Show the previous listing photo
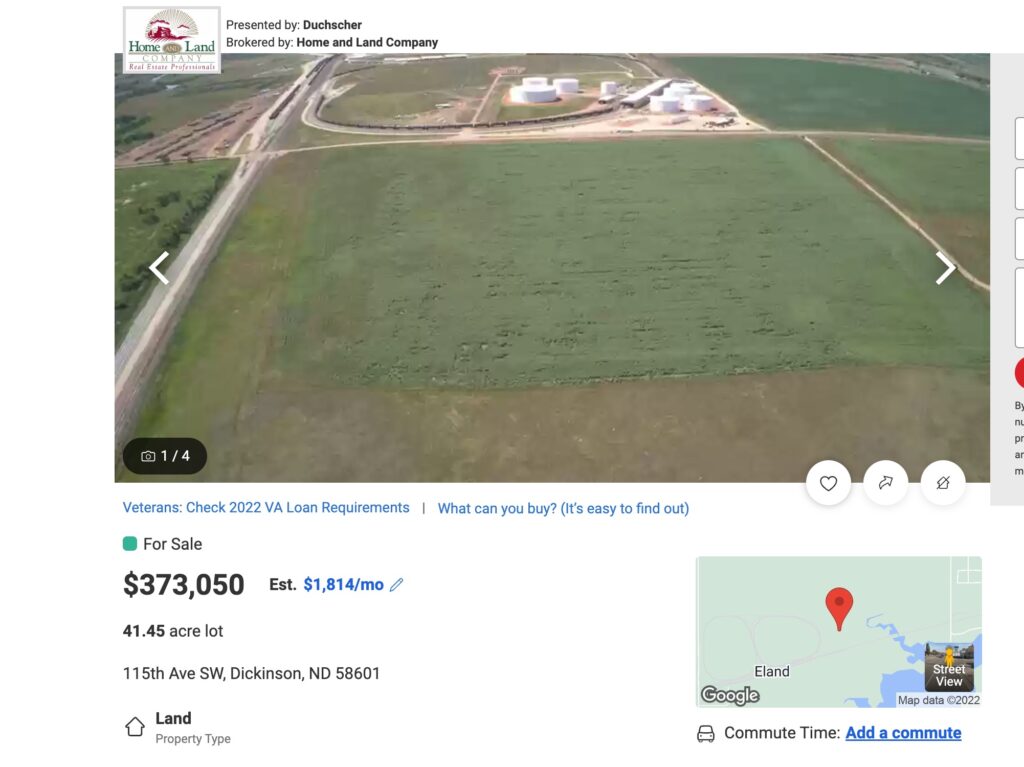Viewport: 1024px width, 767px height. [x=159, y=268]
